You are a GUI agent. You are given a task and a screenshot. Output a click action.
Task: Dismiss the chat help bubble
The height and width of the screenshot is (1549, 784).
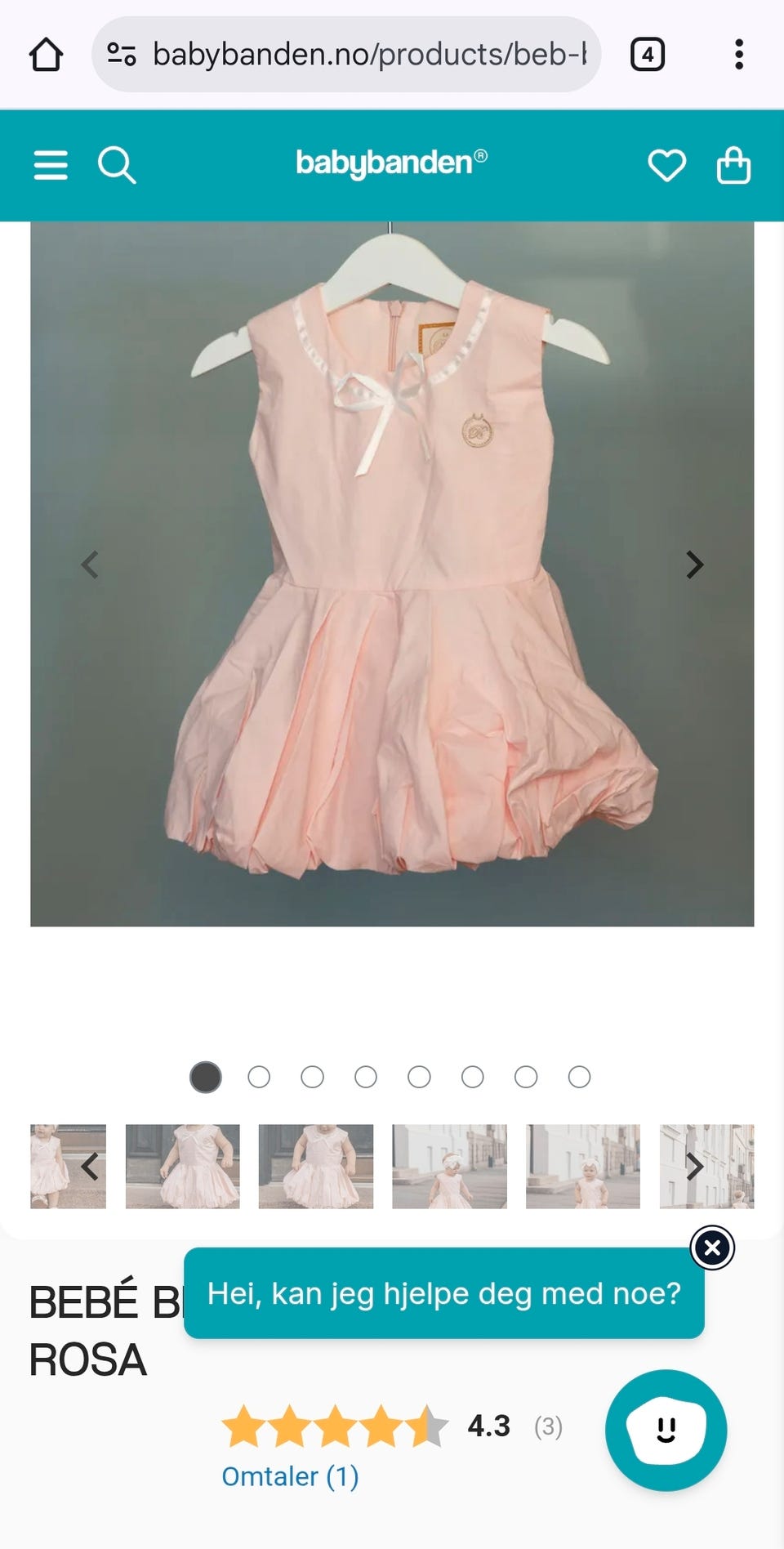point(712,1248)
